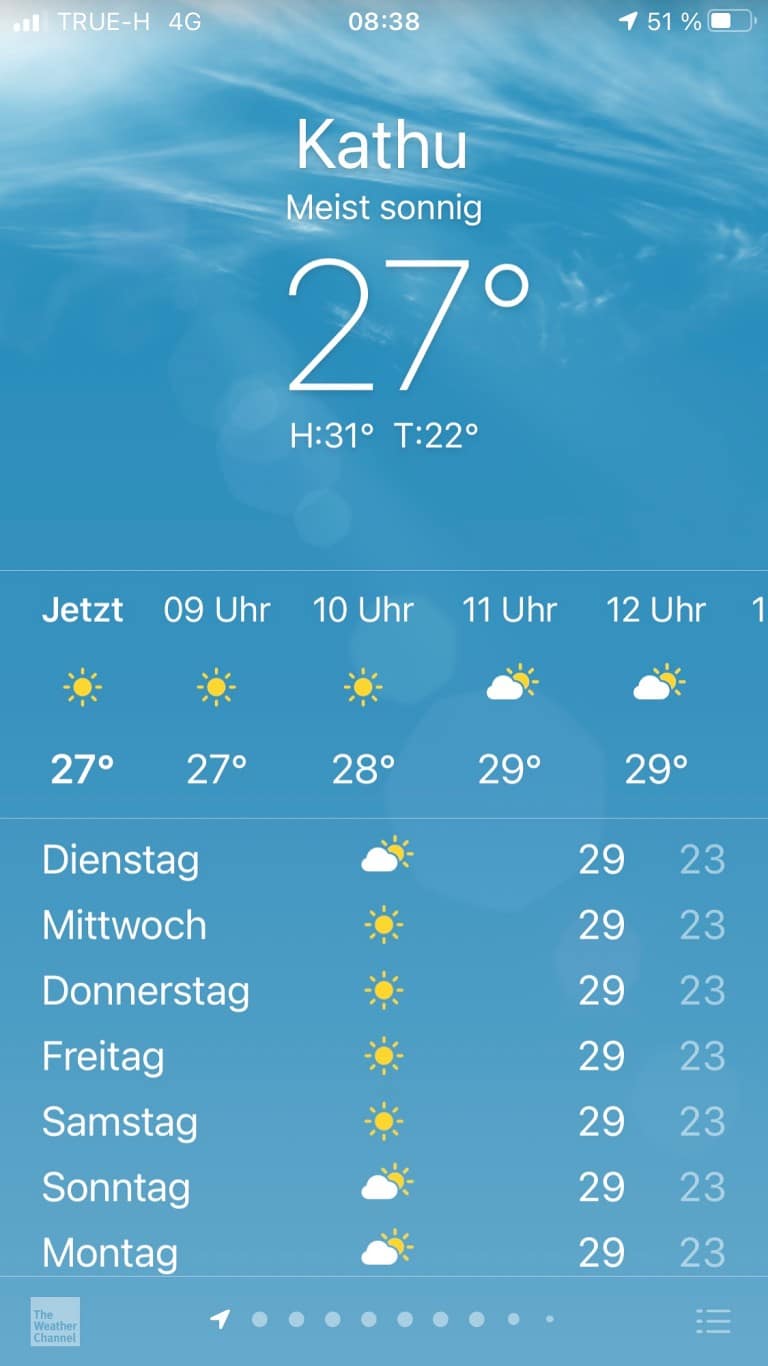Open the city list icon

(x=713, y=1320)
